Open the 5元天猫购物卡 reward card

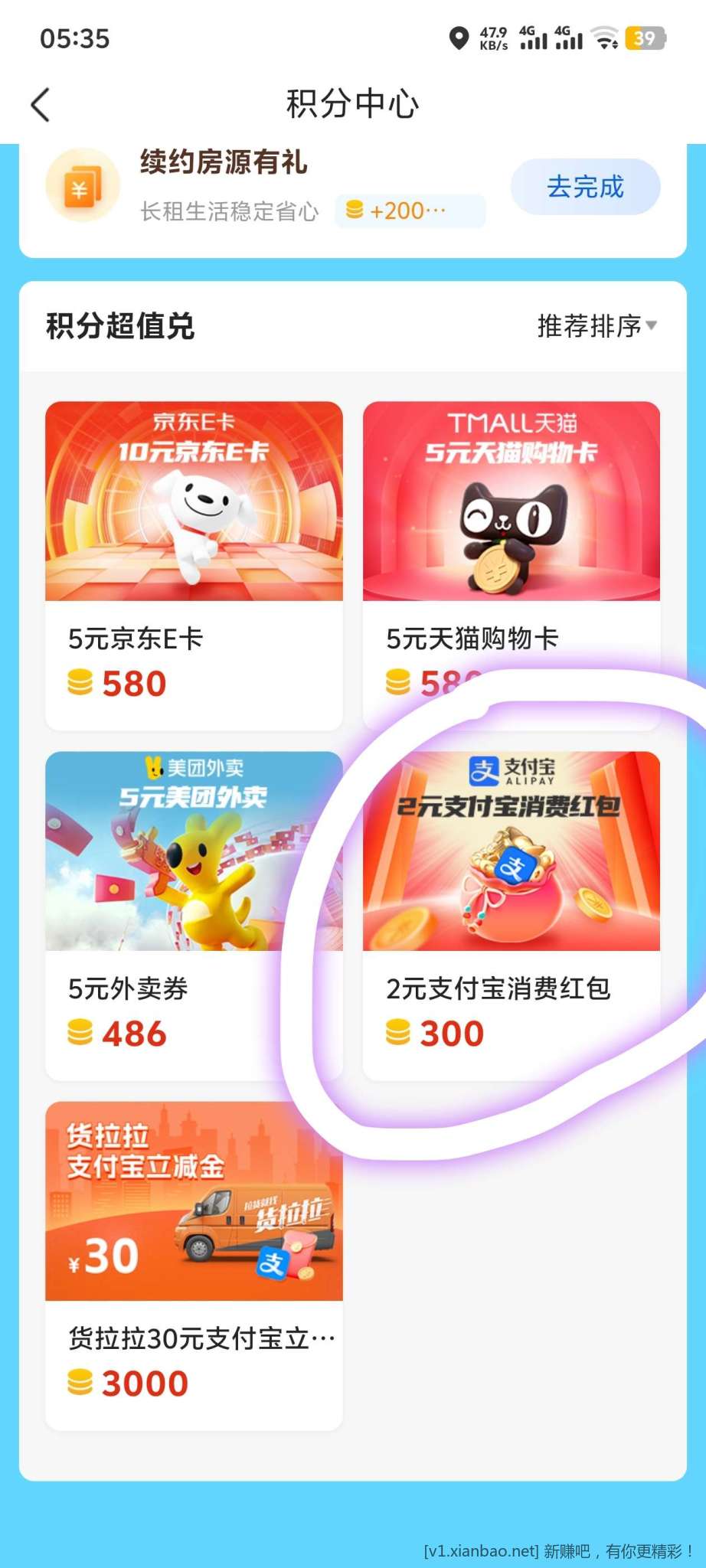[511, 536]
